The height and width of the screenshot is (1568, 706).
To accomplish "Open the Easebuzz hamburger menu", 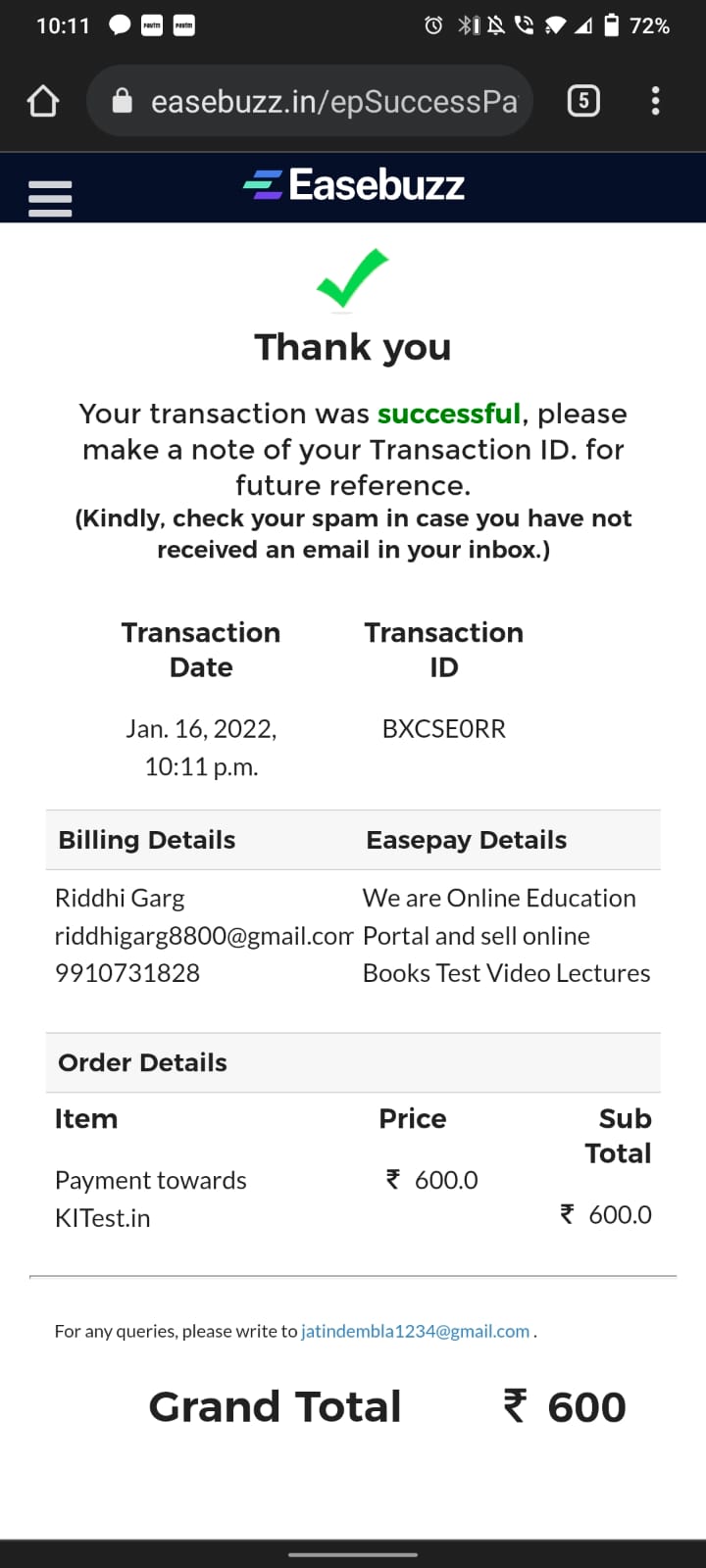I will point(50,198).
